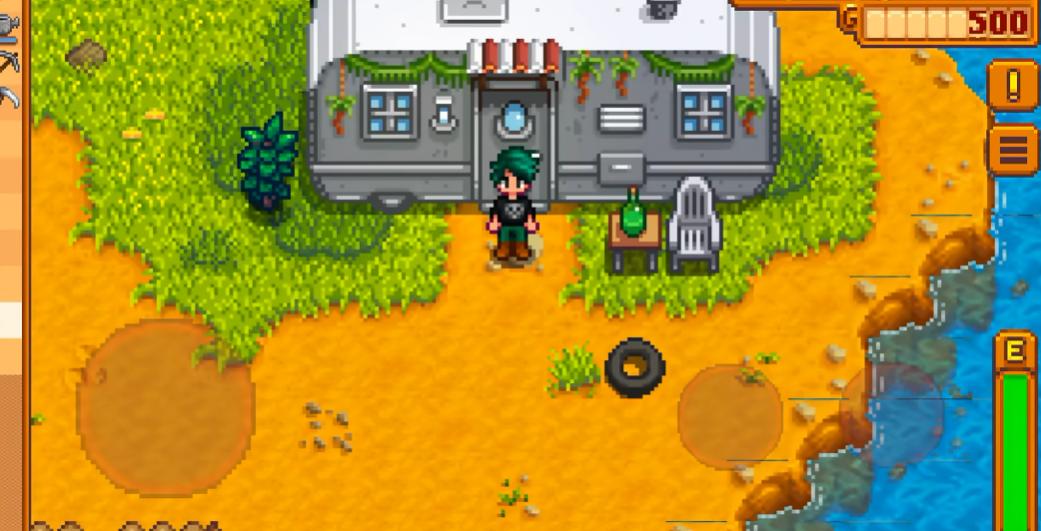Open the game menu hamburger button

(x=1012, y=151)
